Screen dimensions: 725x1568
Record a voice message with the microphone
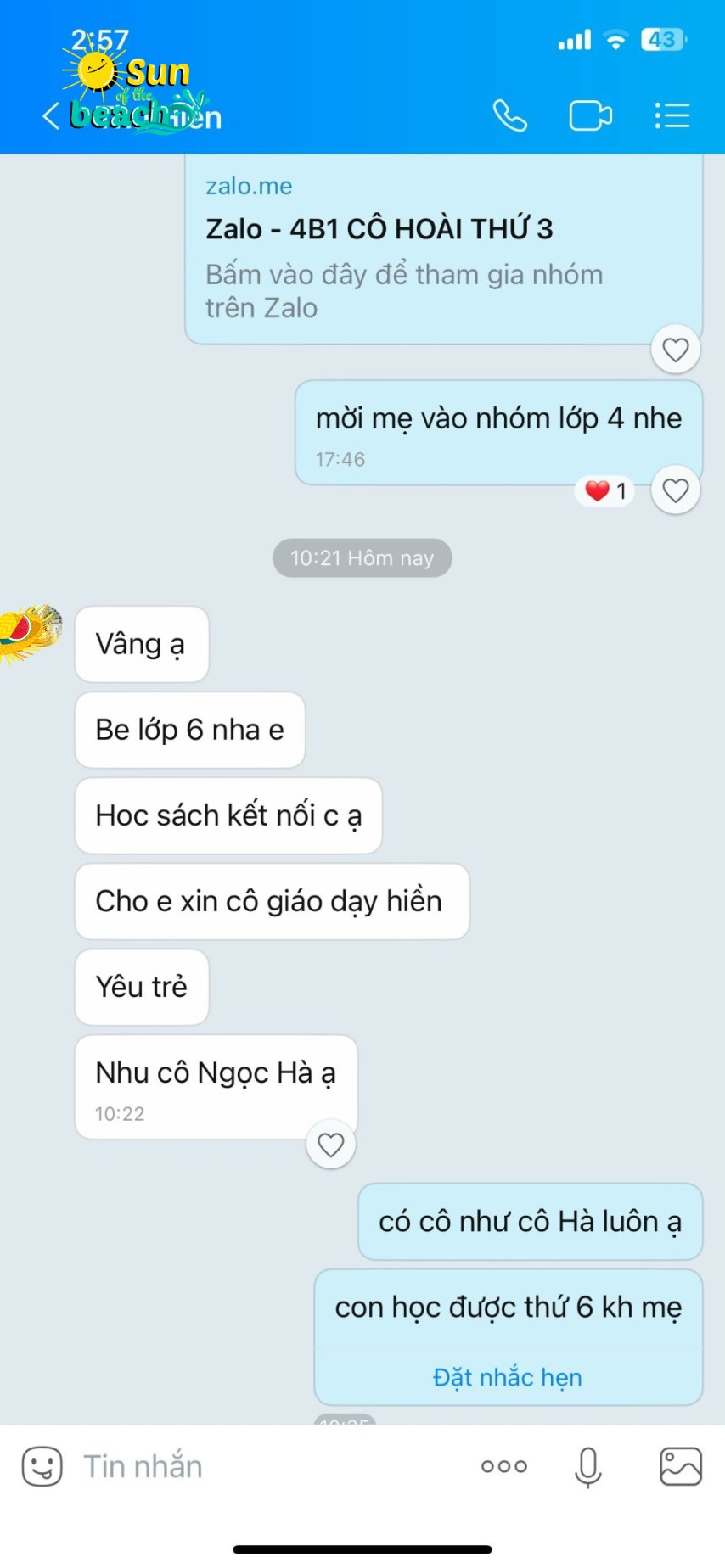pos(588,1466)
